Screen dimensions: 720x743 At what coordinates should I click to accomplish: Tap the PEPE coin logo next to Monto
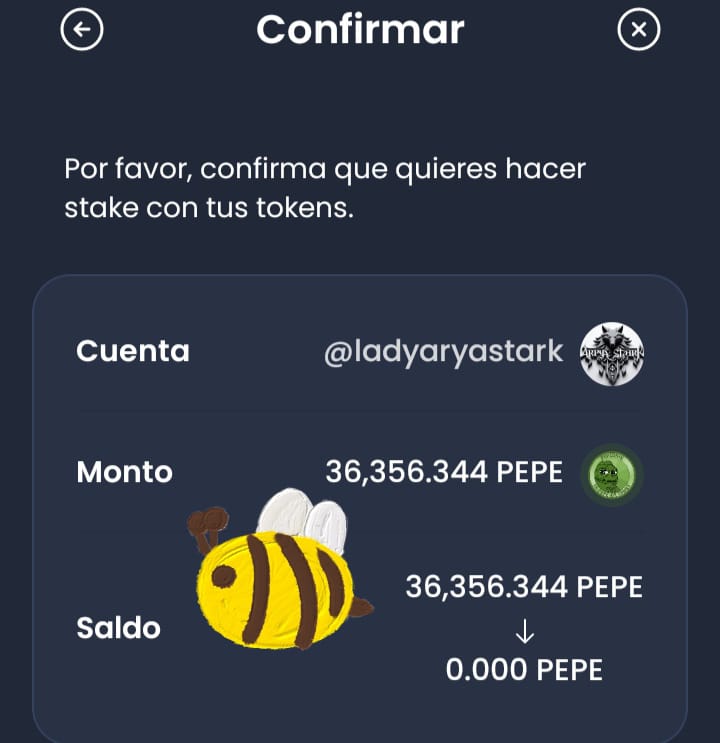coord(611,471)
